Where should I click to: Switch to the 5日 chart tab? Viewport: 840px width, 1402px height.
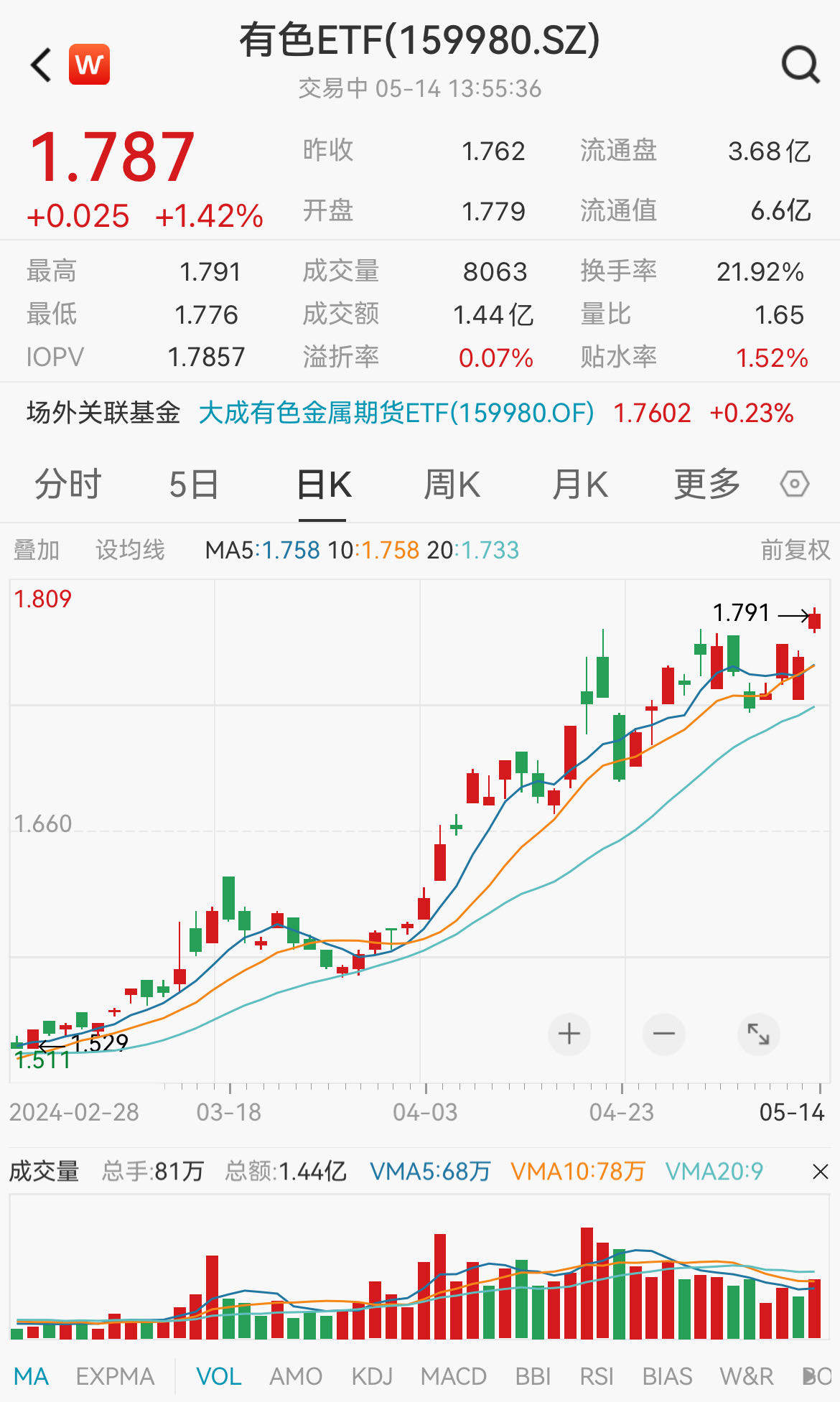194,485
